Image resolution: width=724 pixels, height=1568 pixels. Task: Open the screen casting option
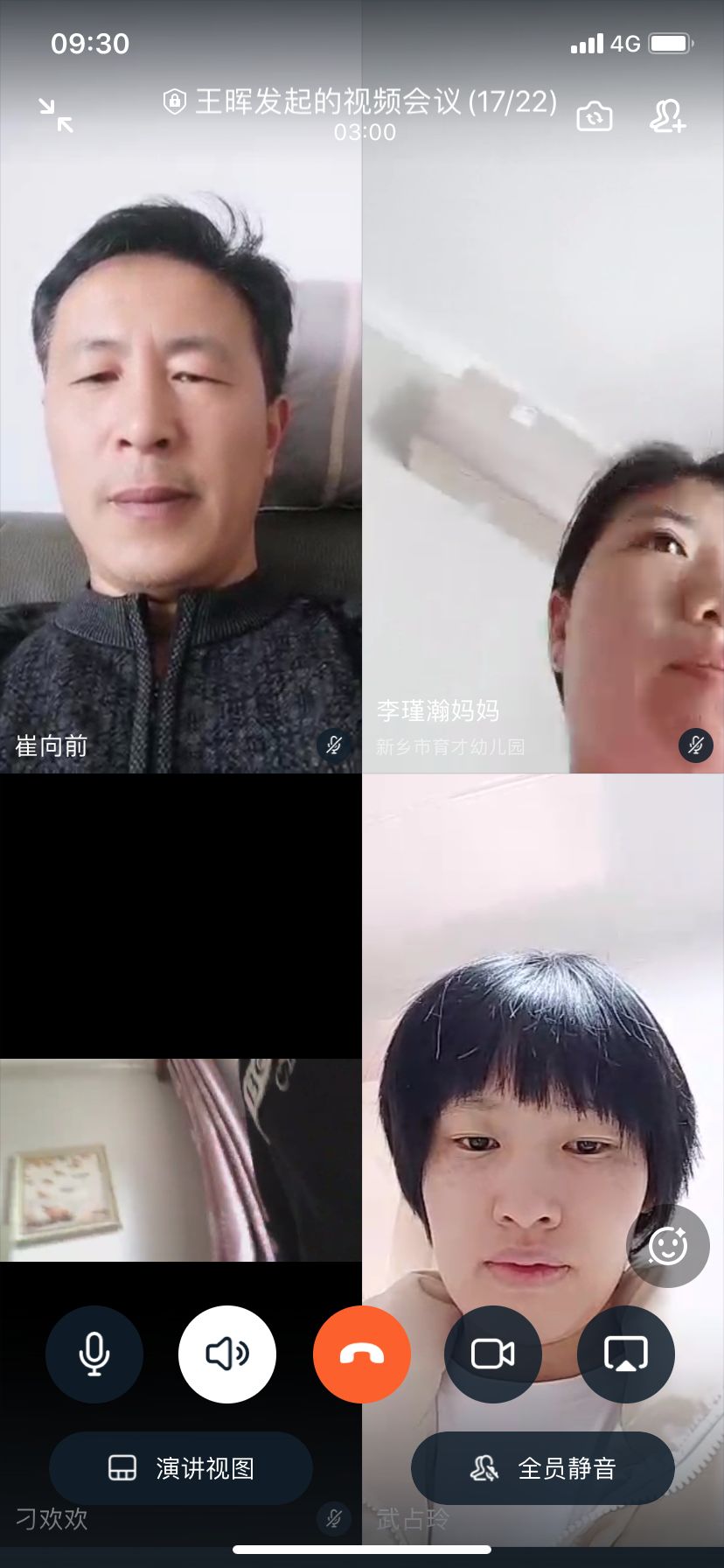coord(626,1354)
